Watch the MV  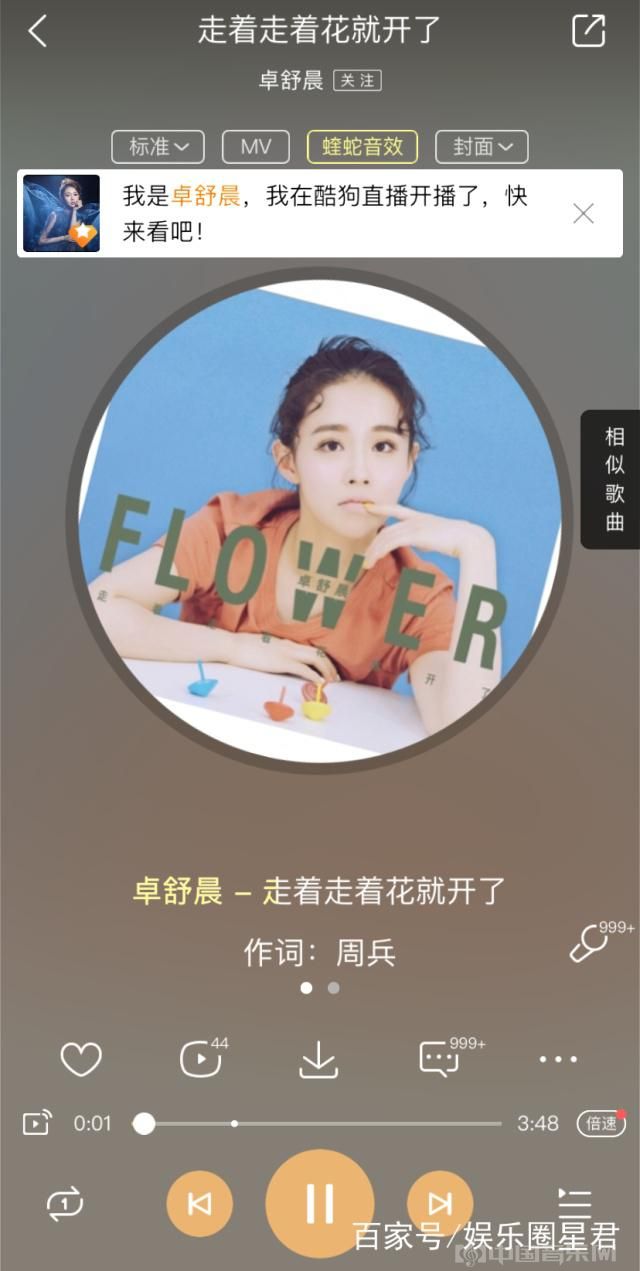pyautogui.click(x=256, y=147)
